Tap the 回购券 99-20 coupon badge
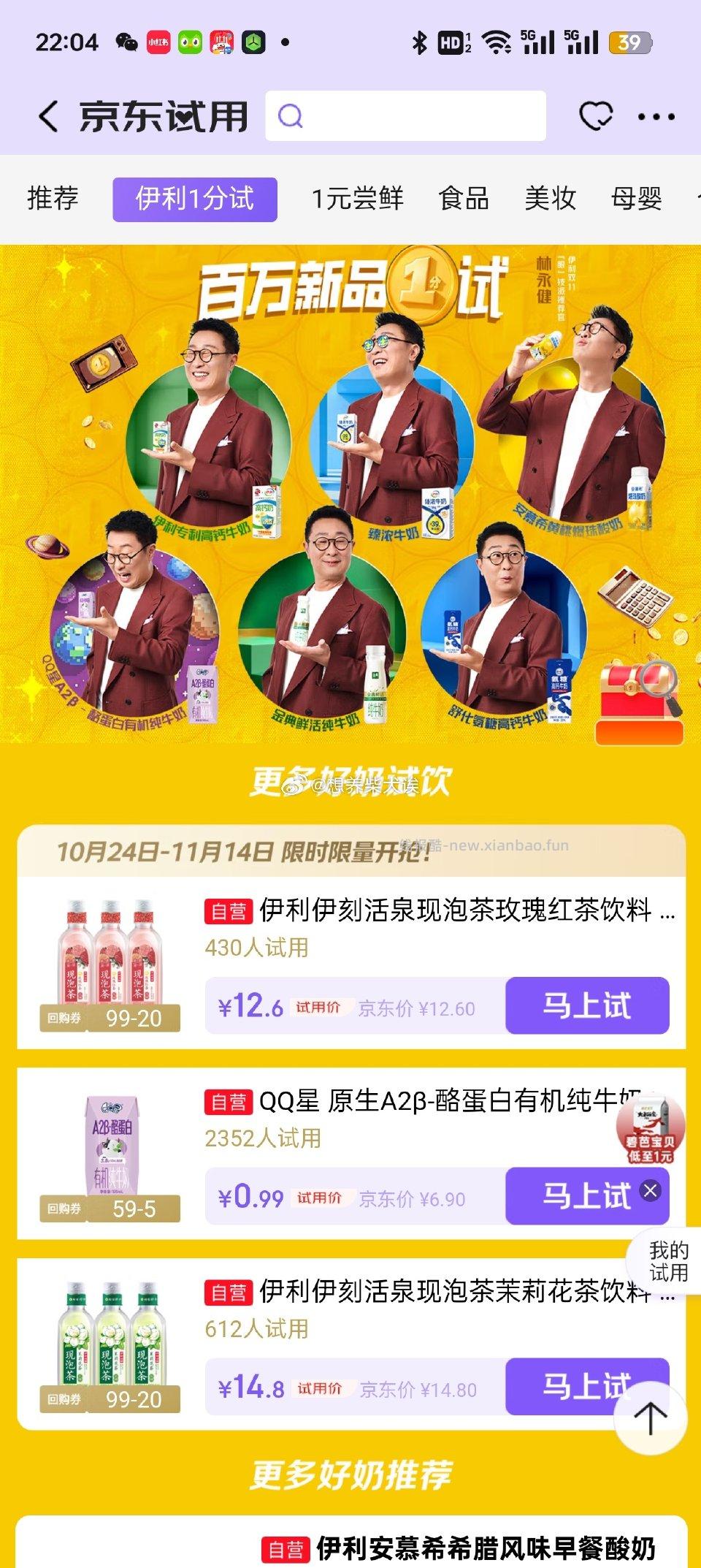 (x=110, y=1019)
